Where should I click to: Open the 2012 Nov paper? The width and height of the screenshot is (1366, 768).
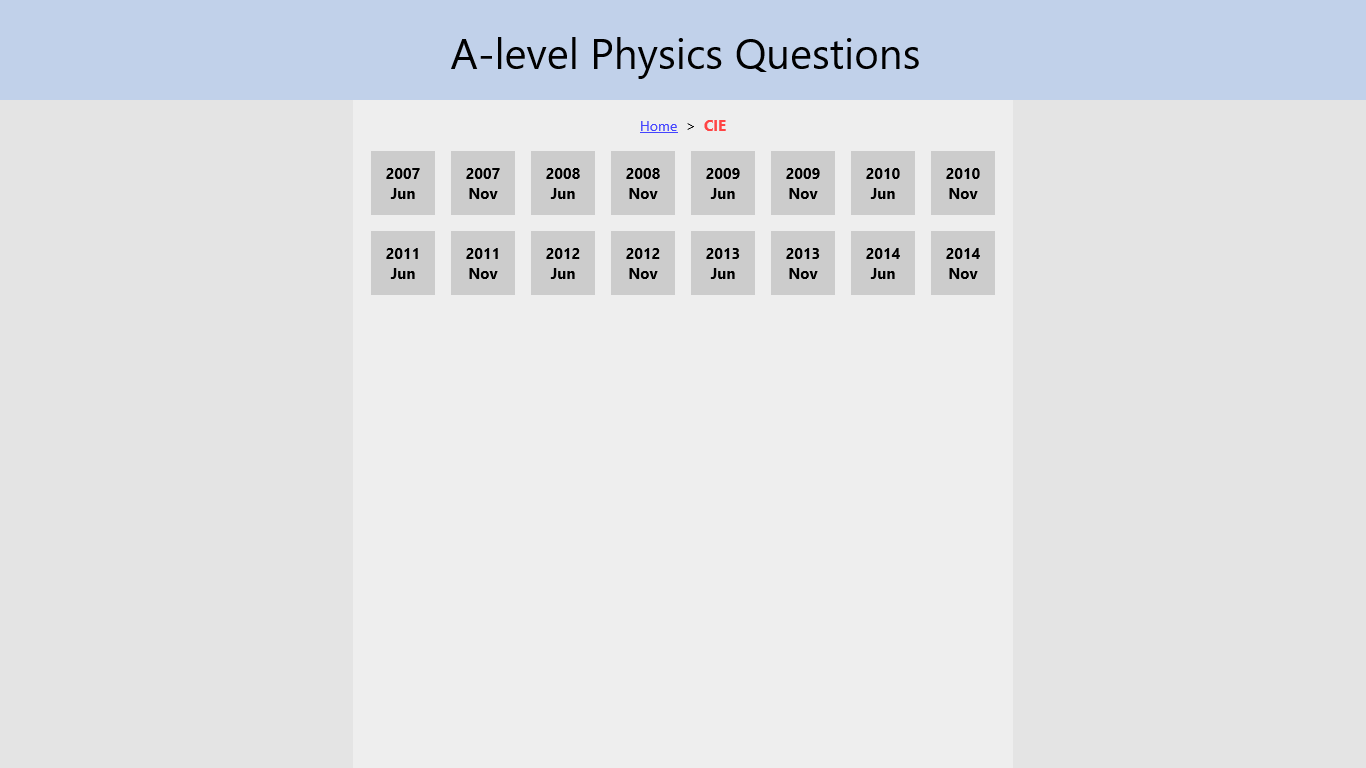click(643, 263)
